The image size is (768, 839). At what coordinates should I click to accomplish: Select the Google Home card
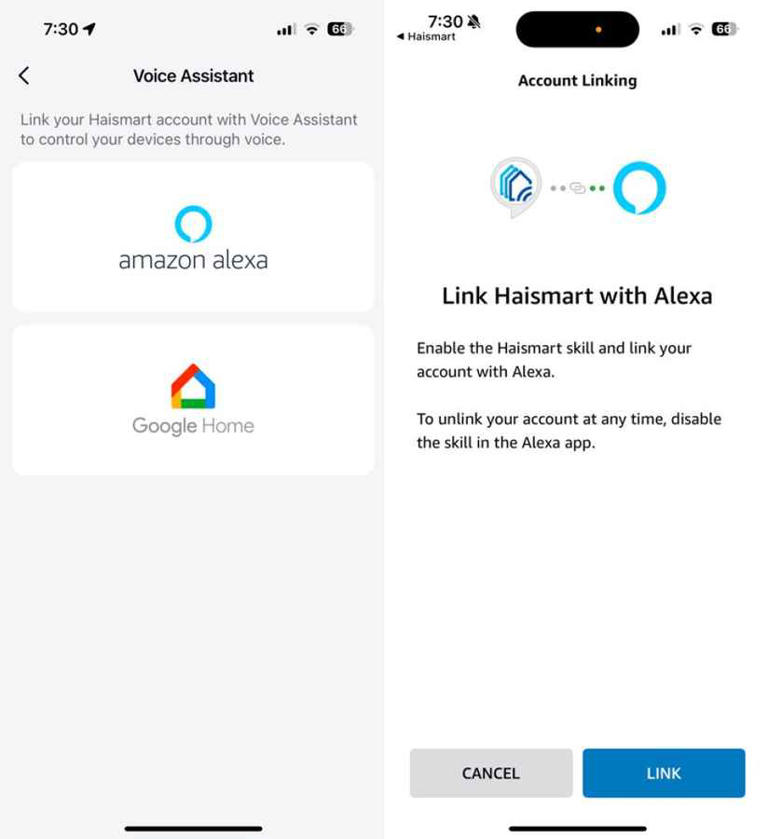[x=193, y=400]
